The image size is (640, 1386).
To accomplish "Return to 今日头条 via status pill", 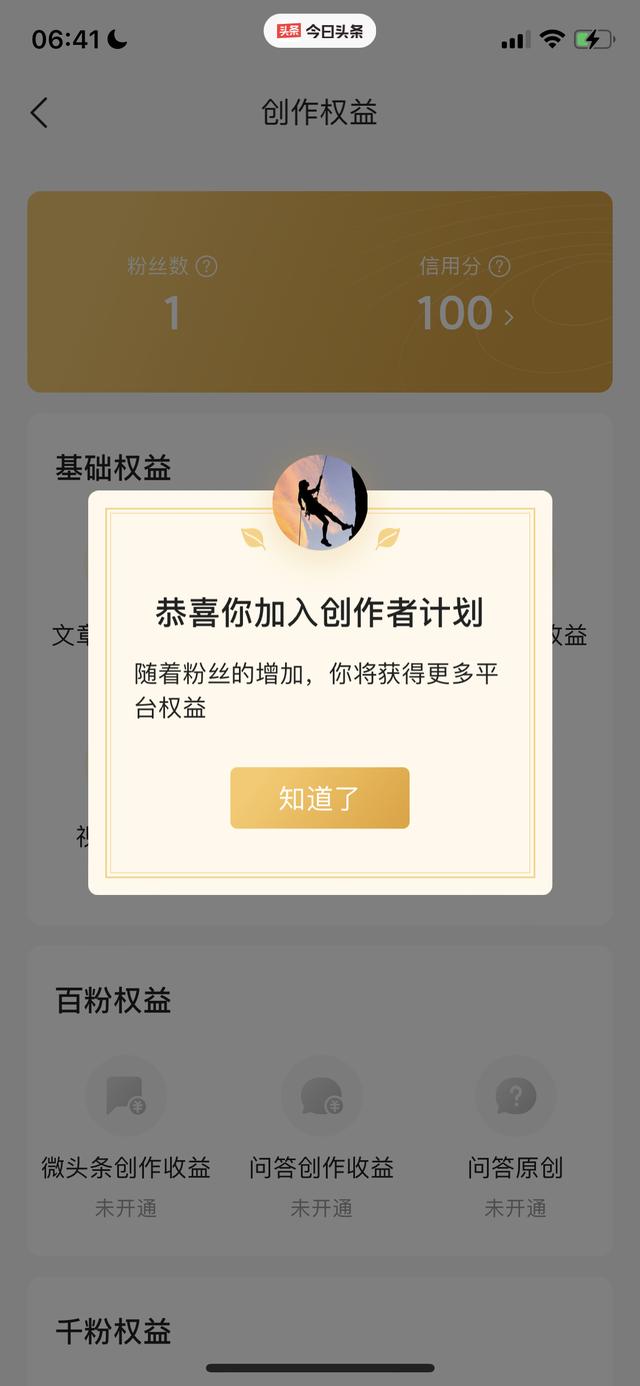I will coord(320,31).
